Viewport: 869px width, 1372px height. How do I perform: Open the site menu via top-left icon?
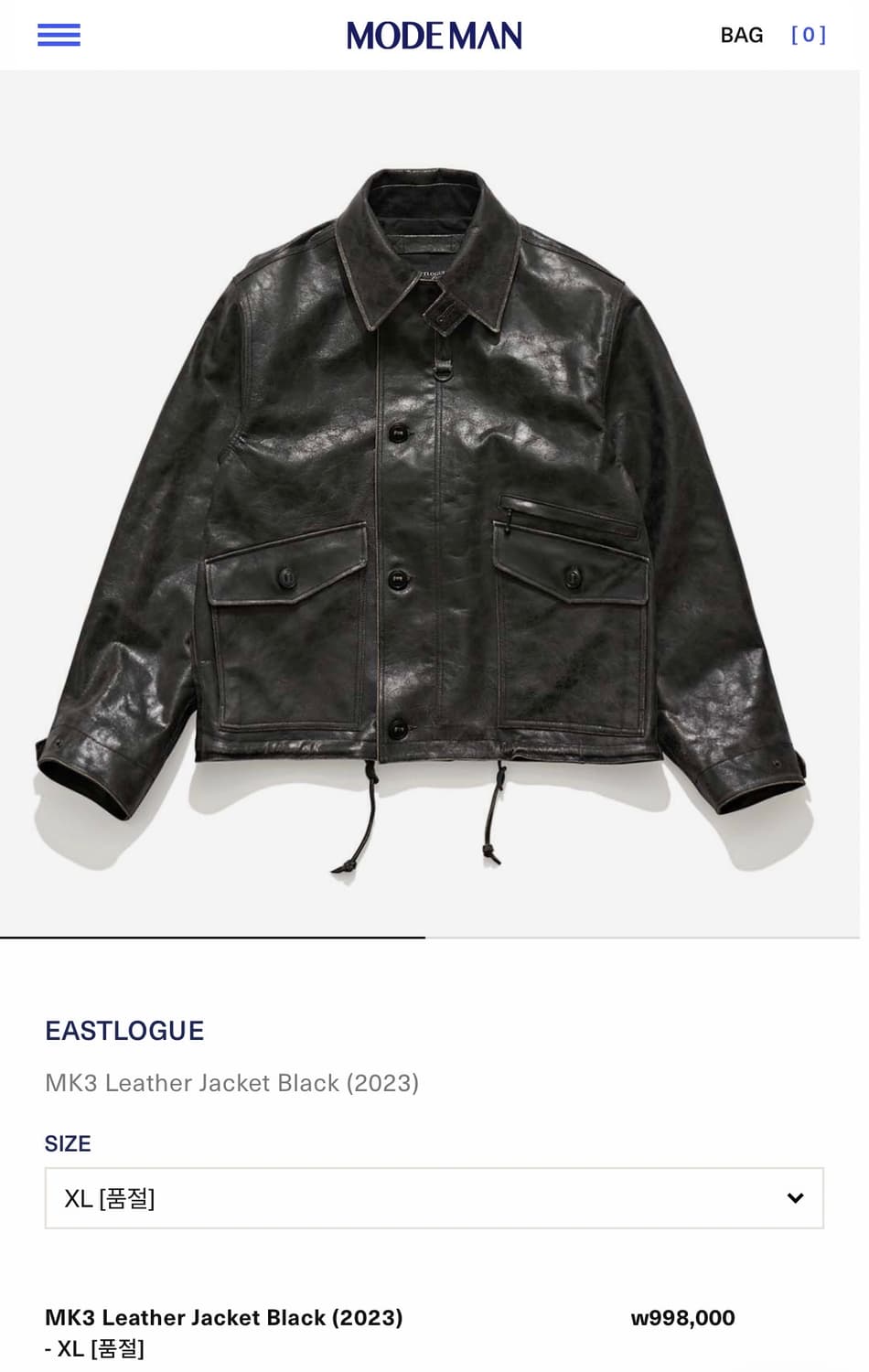[x=58, y=35]
